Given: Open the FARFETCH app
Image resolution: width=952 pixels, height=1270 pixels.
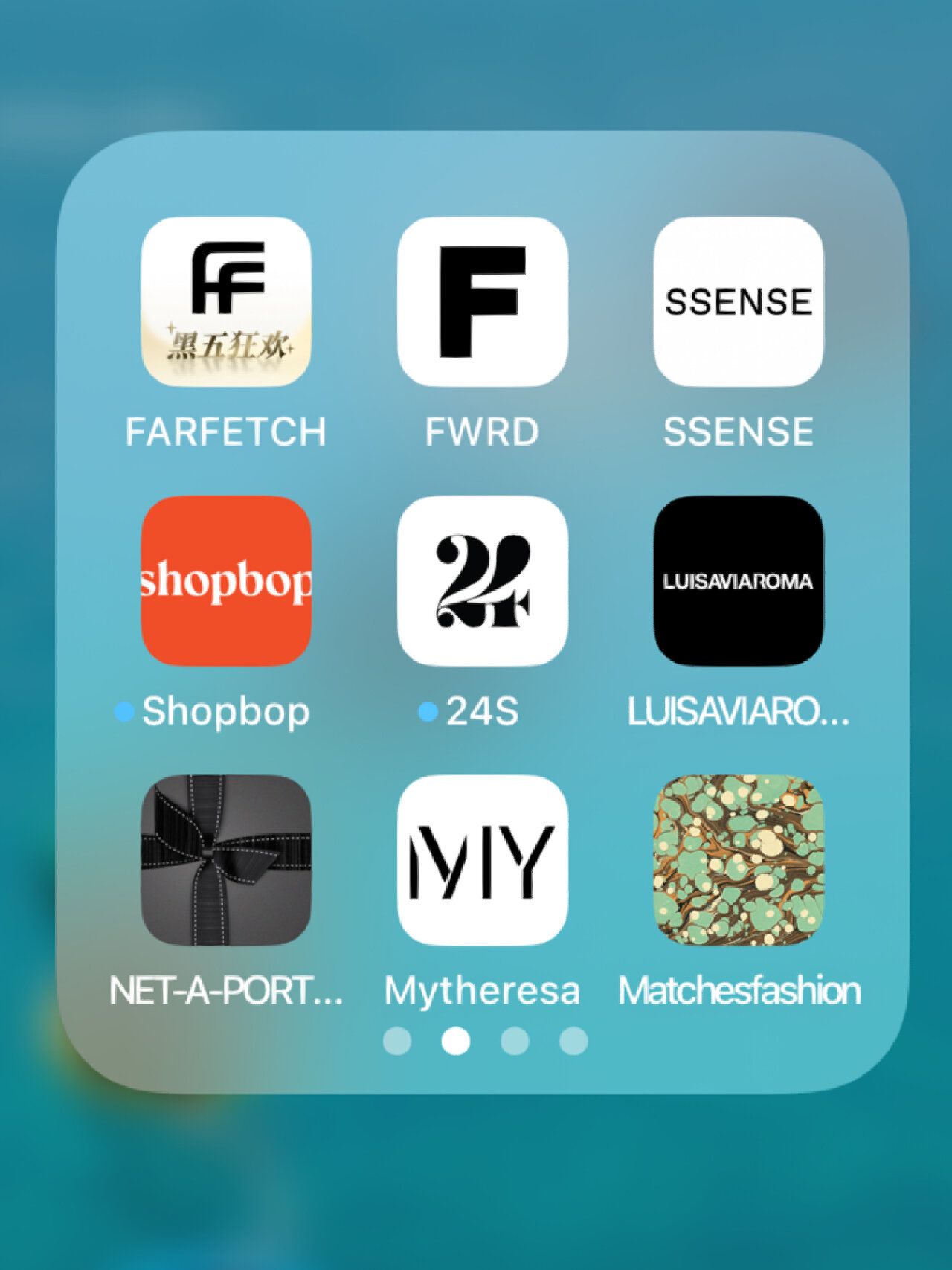Looking at the screenshot, I should [226, 301].
